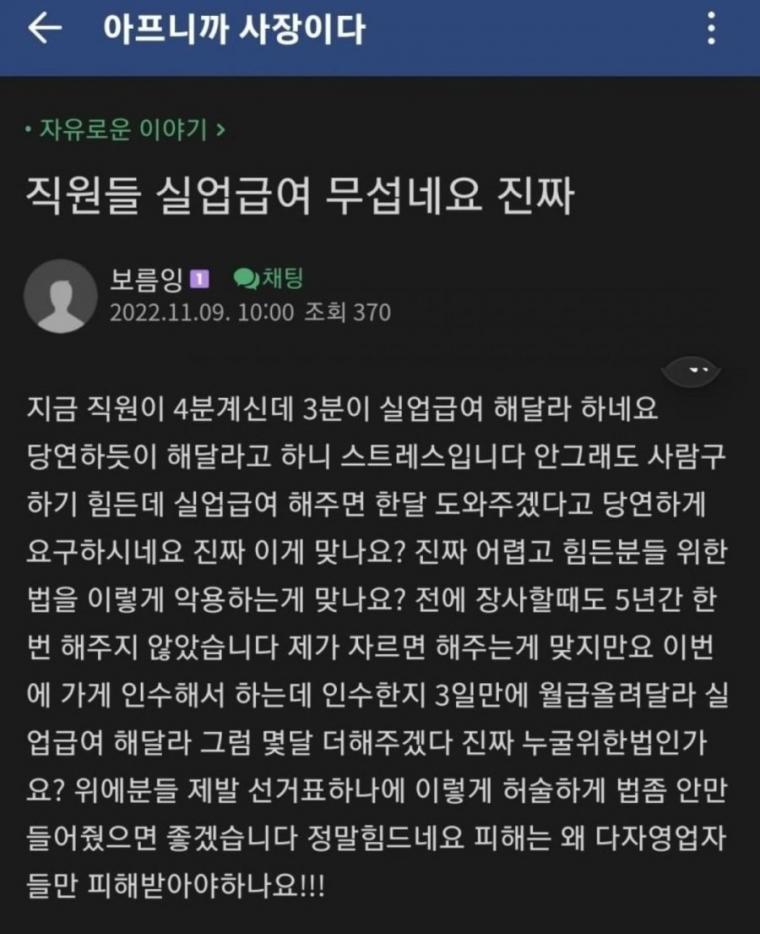Go back using the arrow
760x934 pixels.
pyautogui.click(x=45, y=30)
